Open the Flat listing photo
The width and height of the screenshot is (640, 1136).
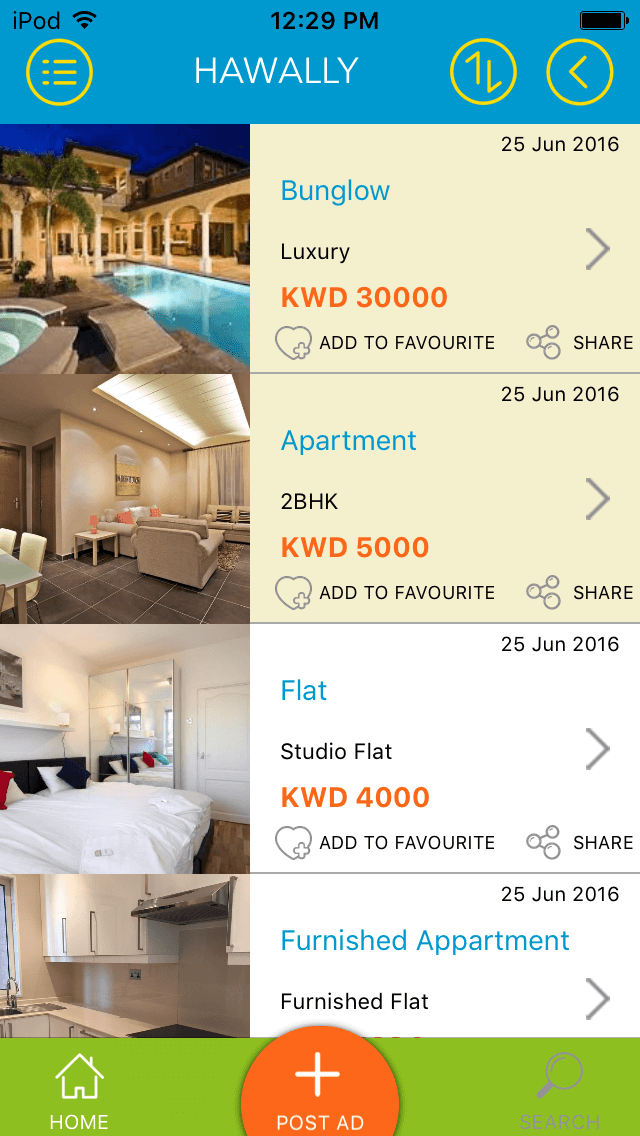[x=124, y=748]
